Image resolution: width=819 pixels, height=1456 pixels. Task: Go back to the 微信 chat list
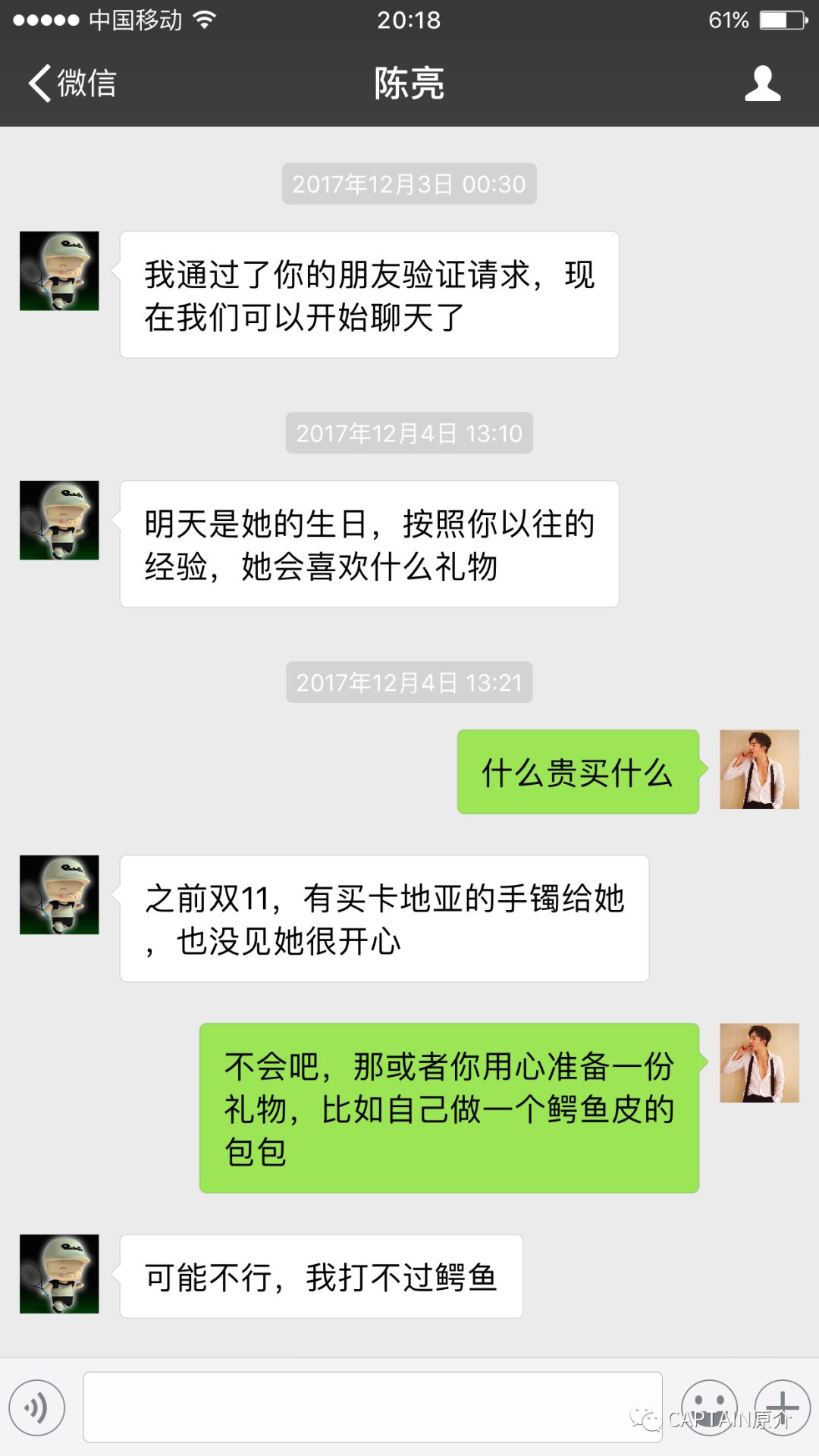pos(72,83)
